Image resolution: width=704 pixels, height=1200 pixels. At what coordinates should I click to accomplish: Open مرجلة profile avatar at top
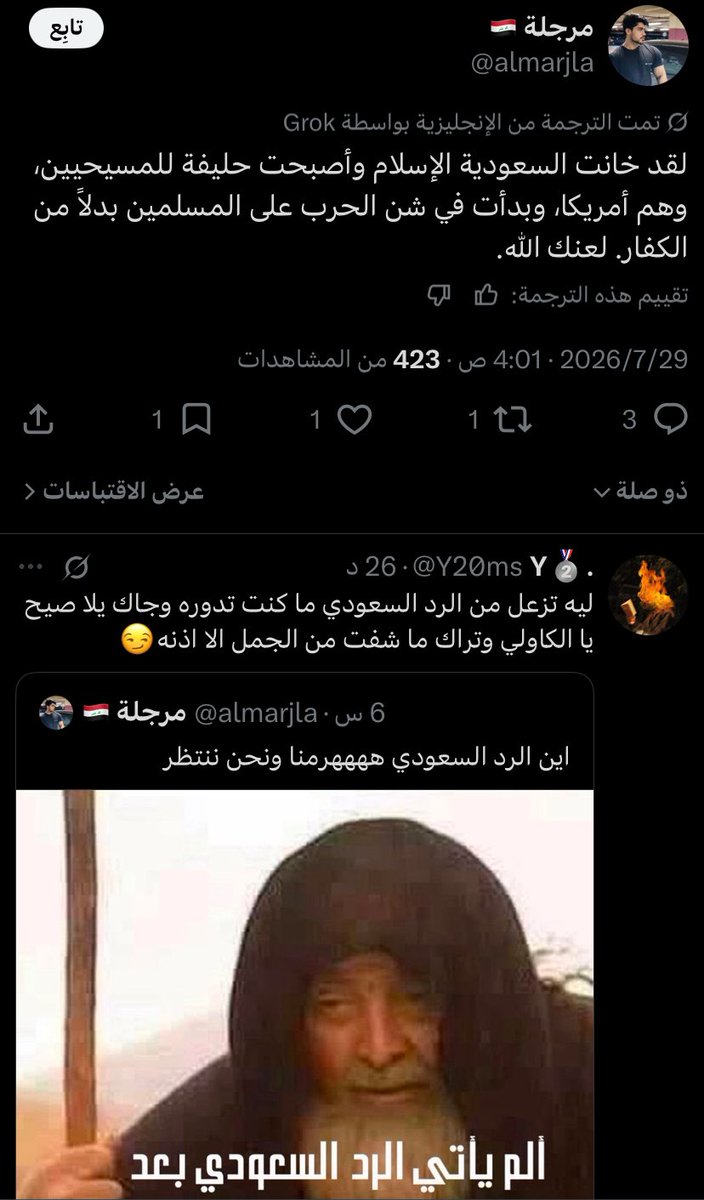[x=646, y=45]
